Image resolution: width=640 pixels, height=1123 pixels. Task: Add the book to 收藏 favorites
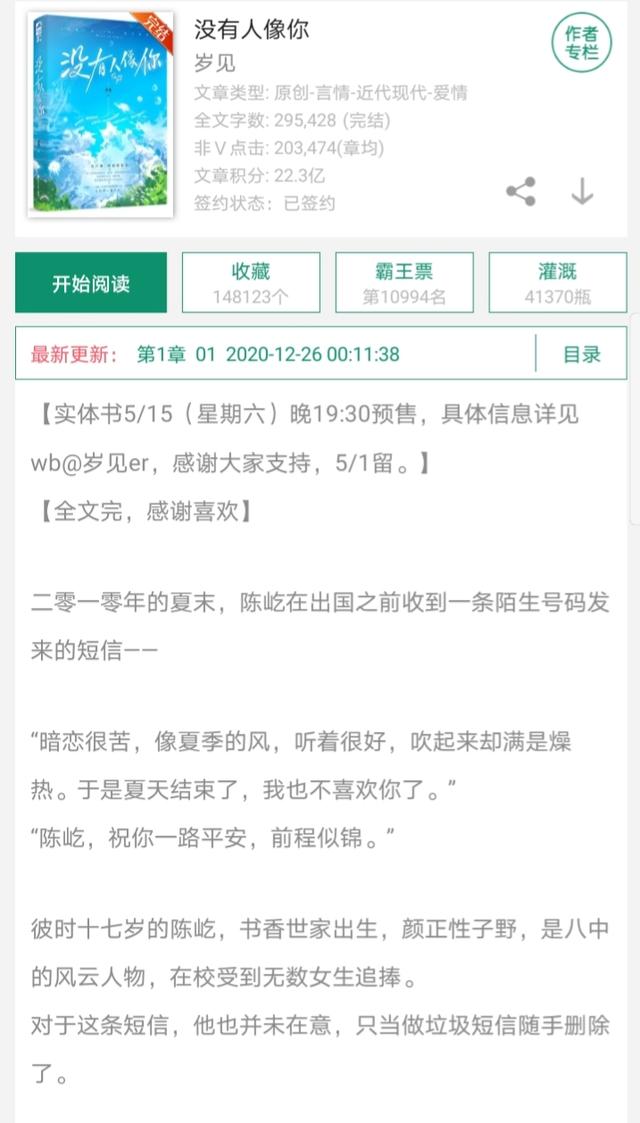pyautogui.click(x=251, y=283)
